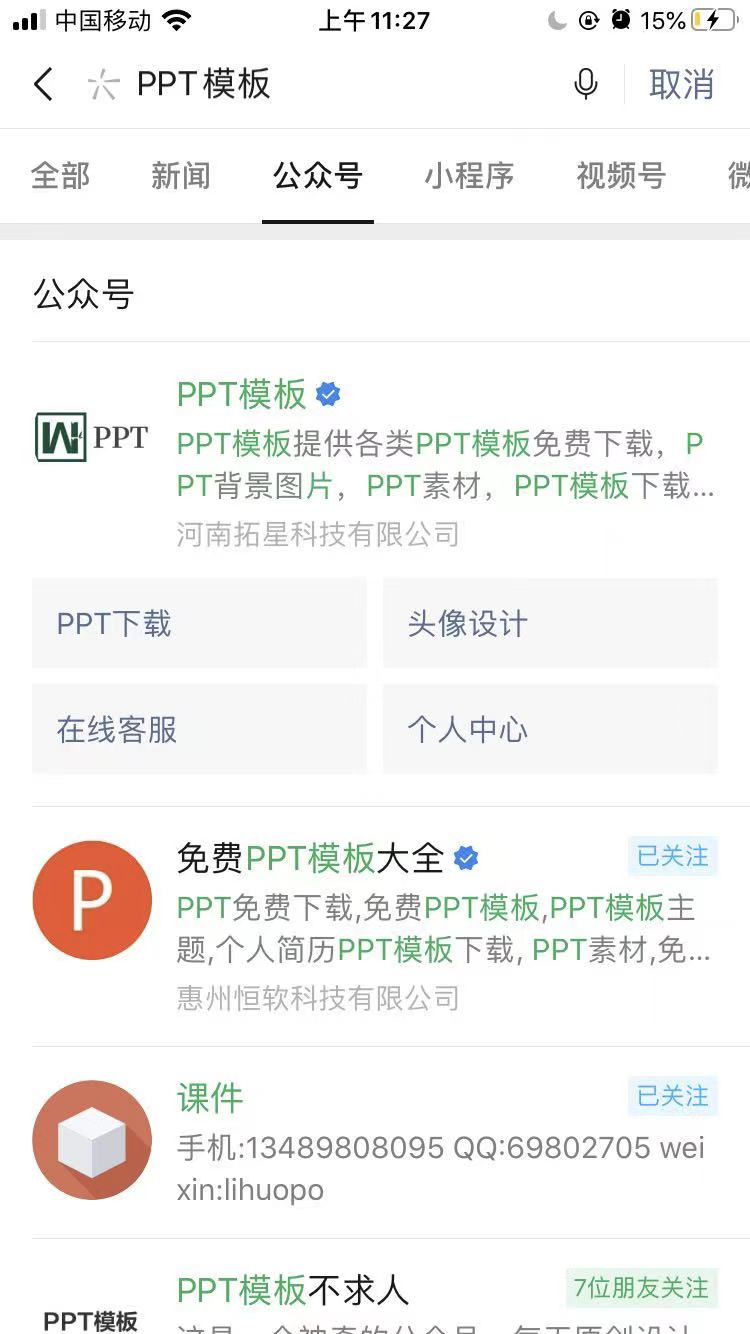Switch to the 新闻 tab

(x=181, y=176)
